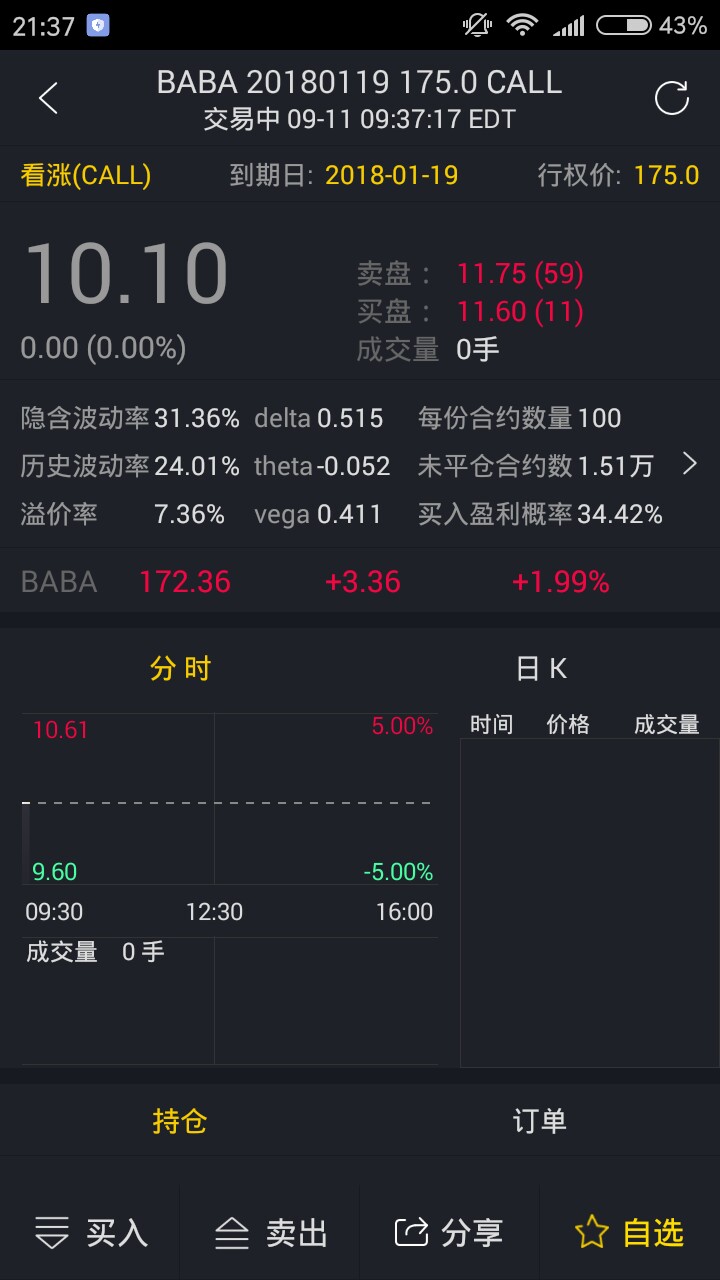Switch to the 日K daily candlestick tab

[x=541, y=668]
